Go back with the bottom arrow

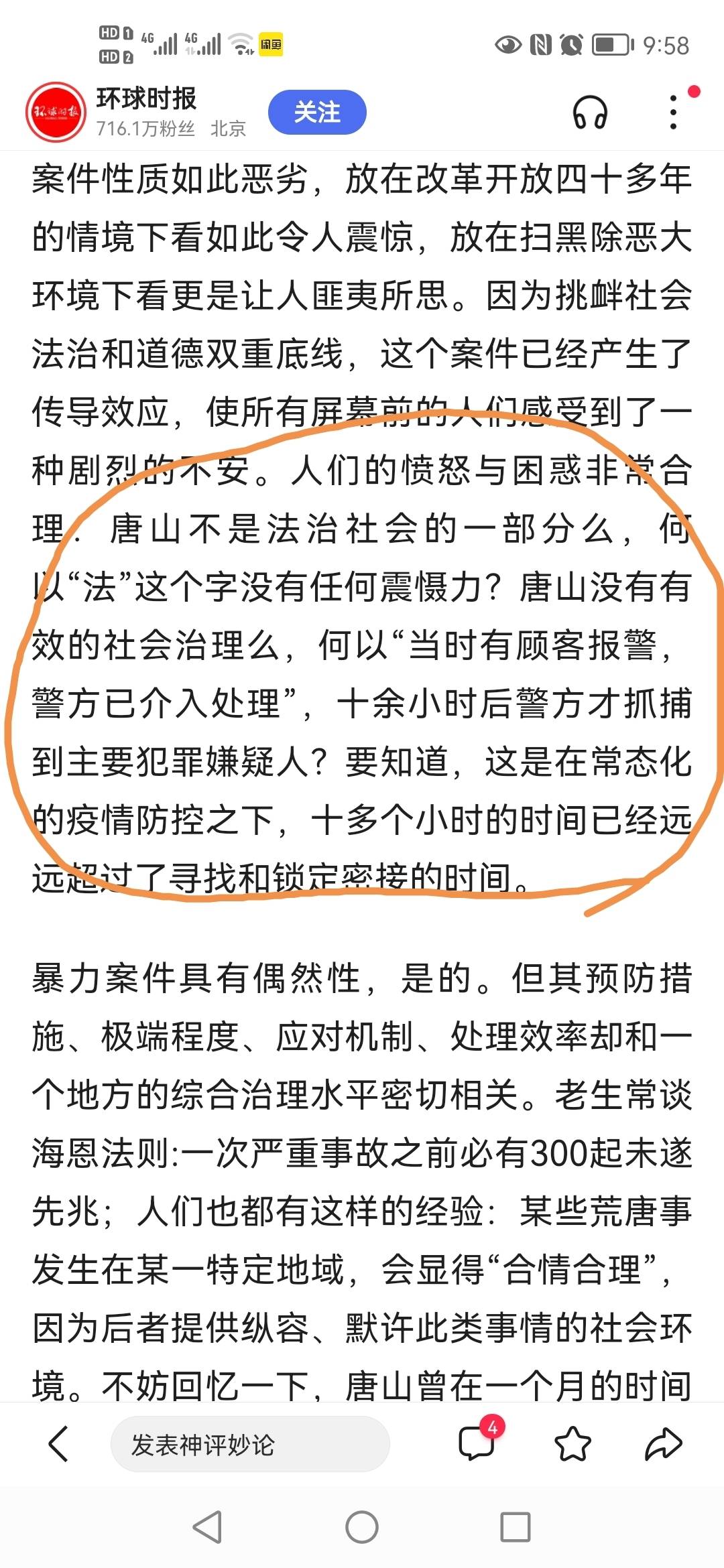pyautogui.click(x=59, y=1444)
